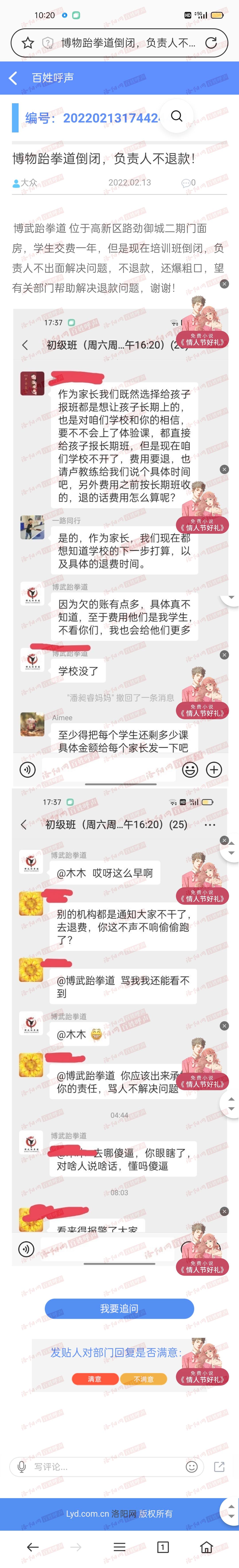Rate the department reply as 不满意
This screenshot has width=239, height=1568.
pyautogui.click(x=144, y=1379)
